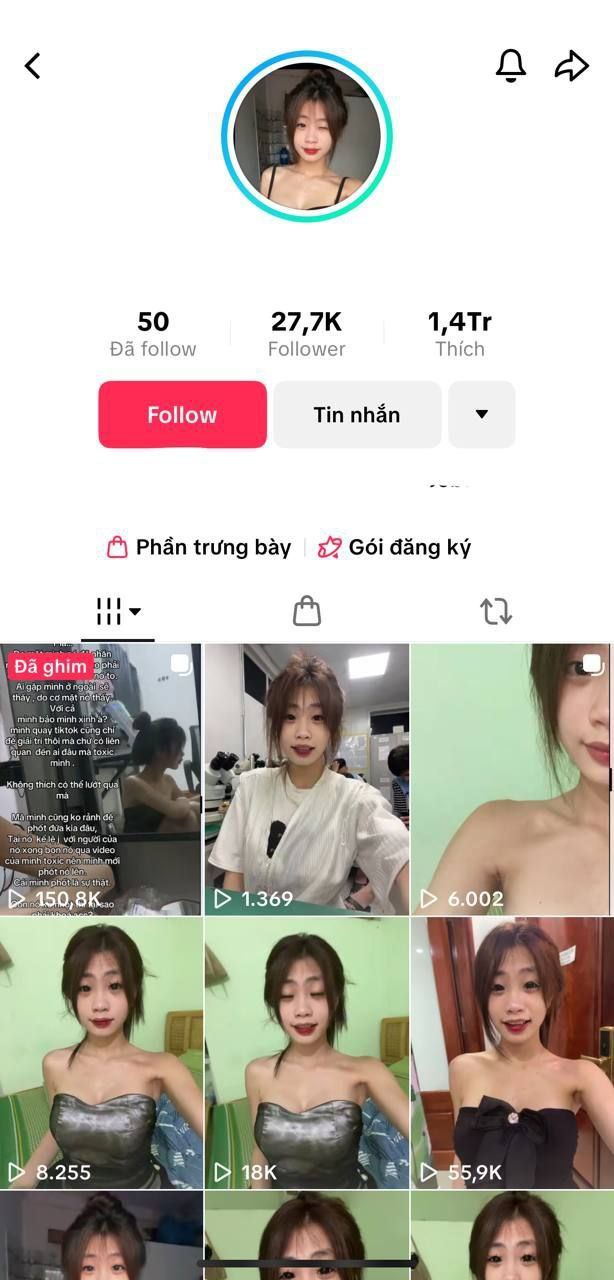Screen dimensions: 614x1280
Task: Expand the suggested accounts dropdown arrow
Action: pyautogui.click(x=481, y=414)
